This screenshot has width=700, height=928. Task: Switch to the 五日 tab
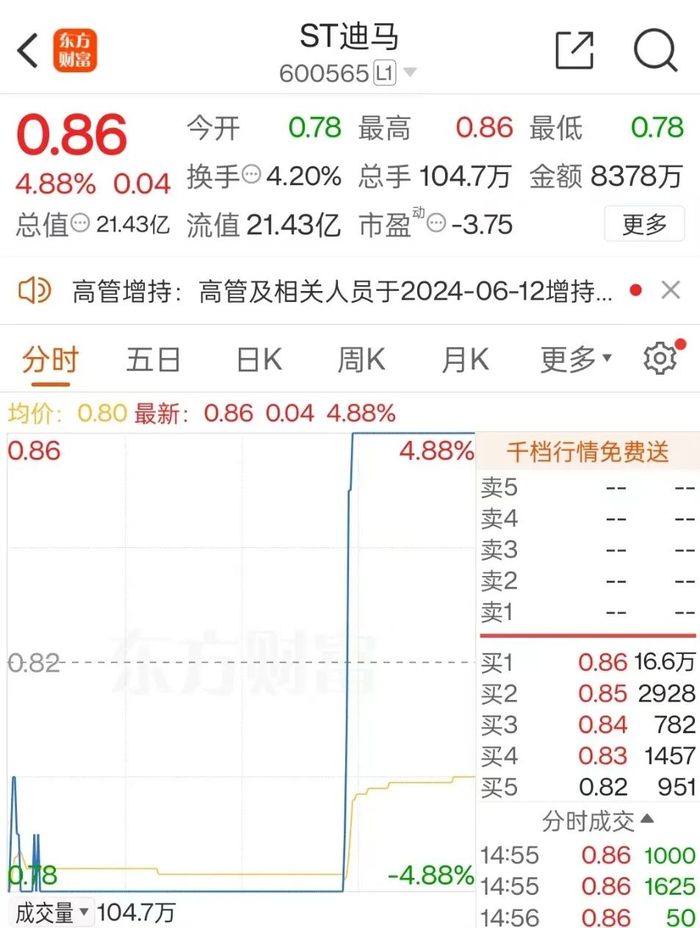(x=153, y=359)
